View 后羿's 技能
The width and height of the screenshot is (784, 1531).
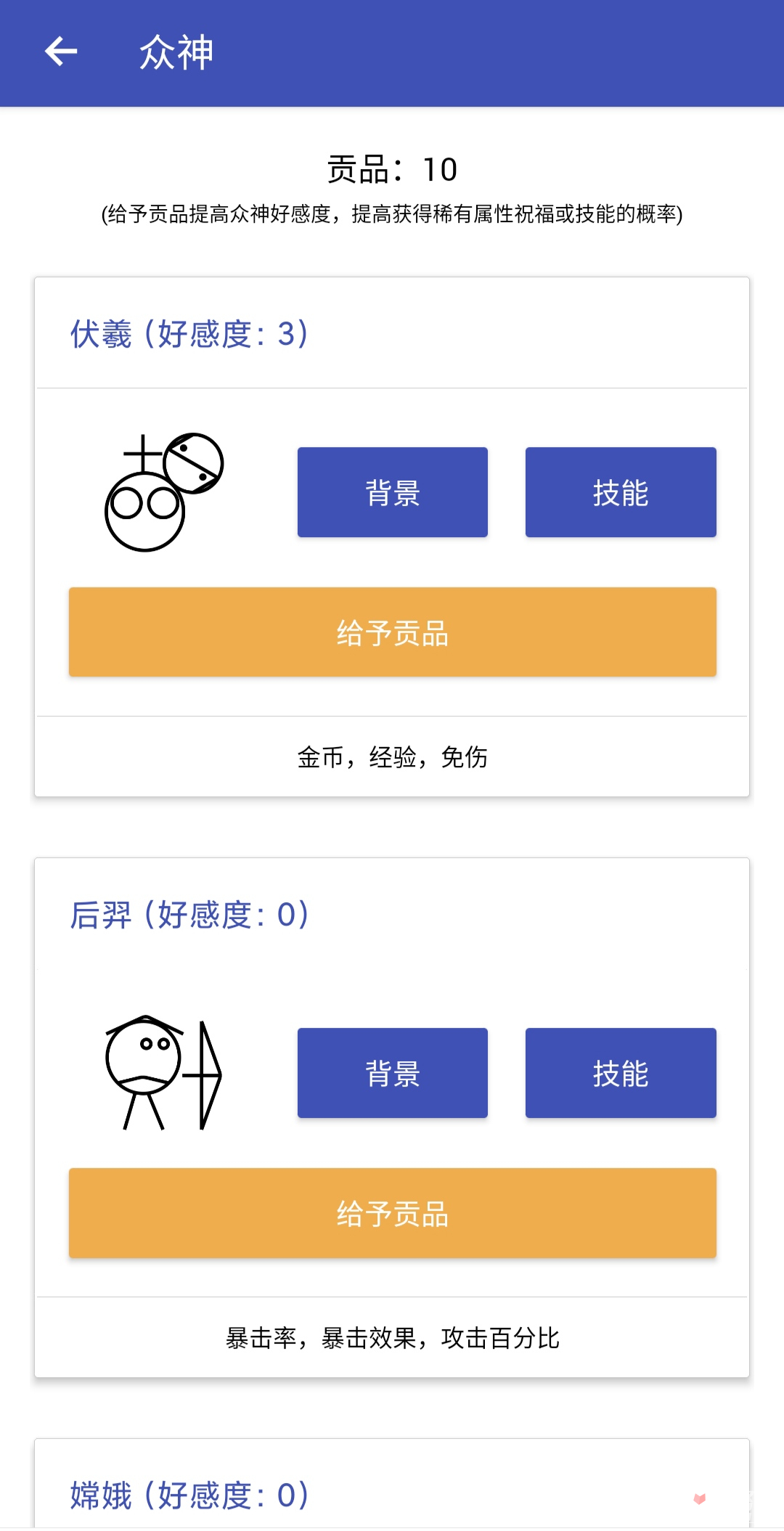620,1073
